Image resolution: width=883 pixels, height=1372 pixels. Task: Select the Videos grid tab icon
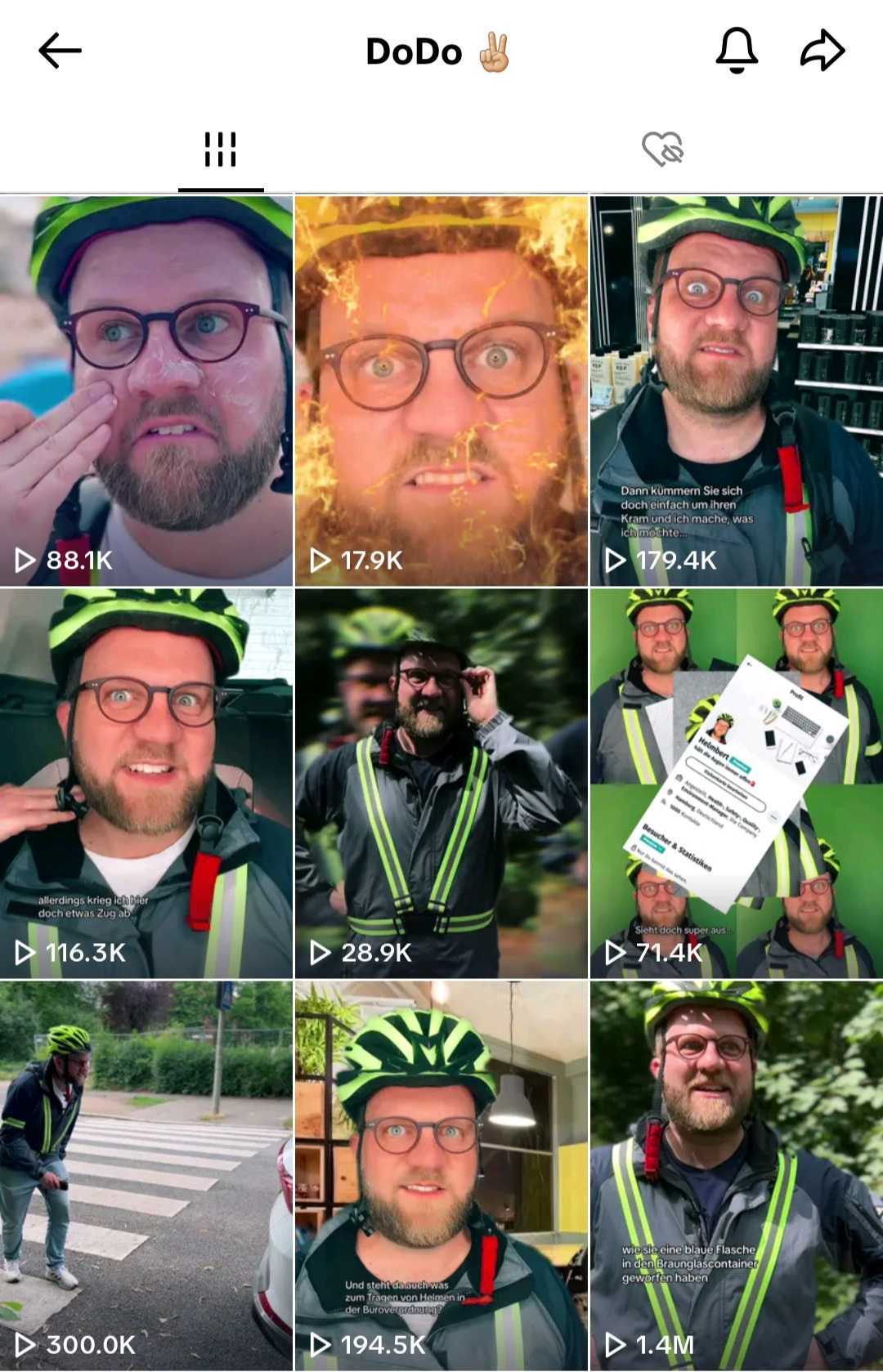[x=221, y=149]
